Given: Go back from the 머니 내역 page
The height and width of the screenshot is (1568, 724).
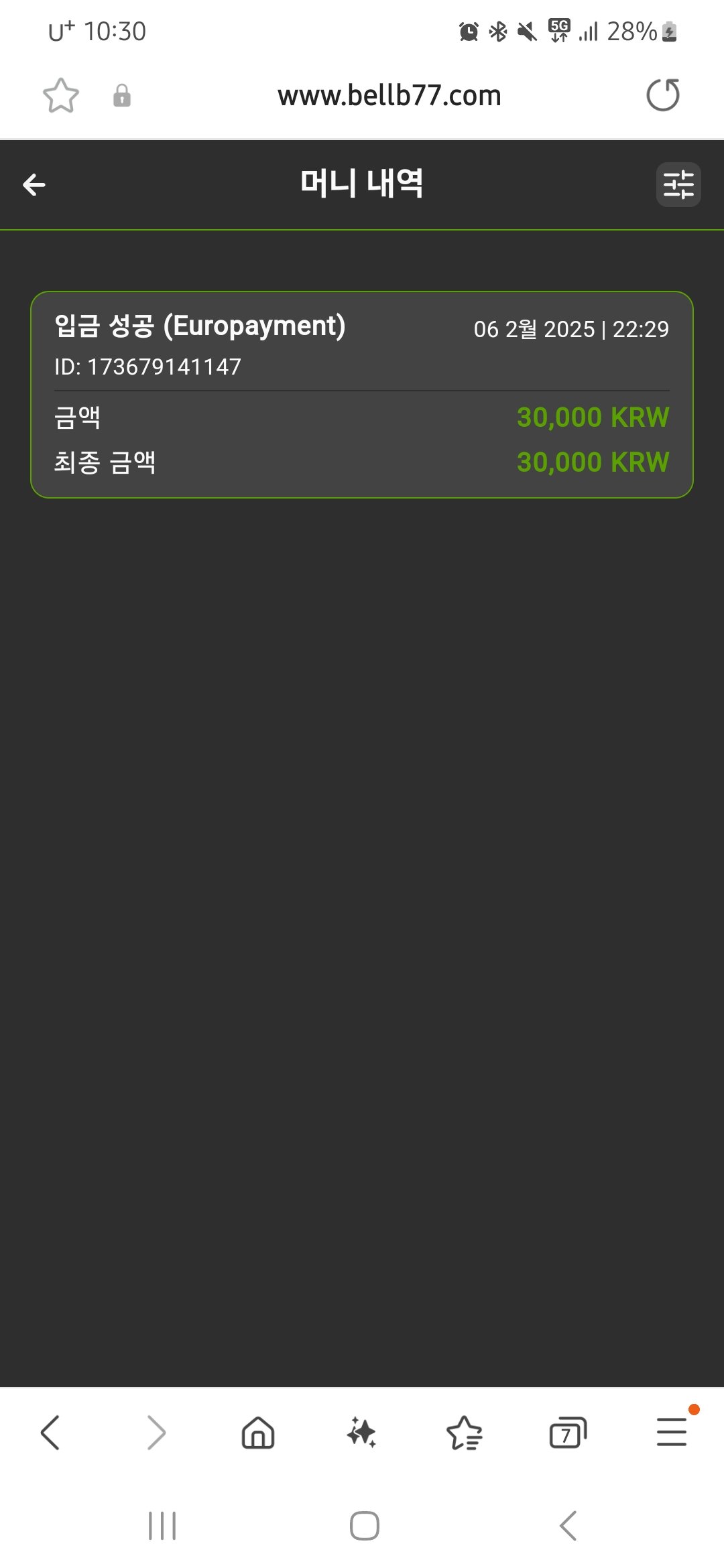Looking at the screenshot, I should click(34, 185).
